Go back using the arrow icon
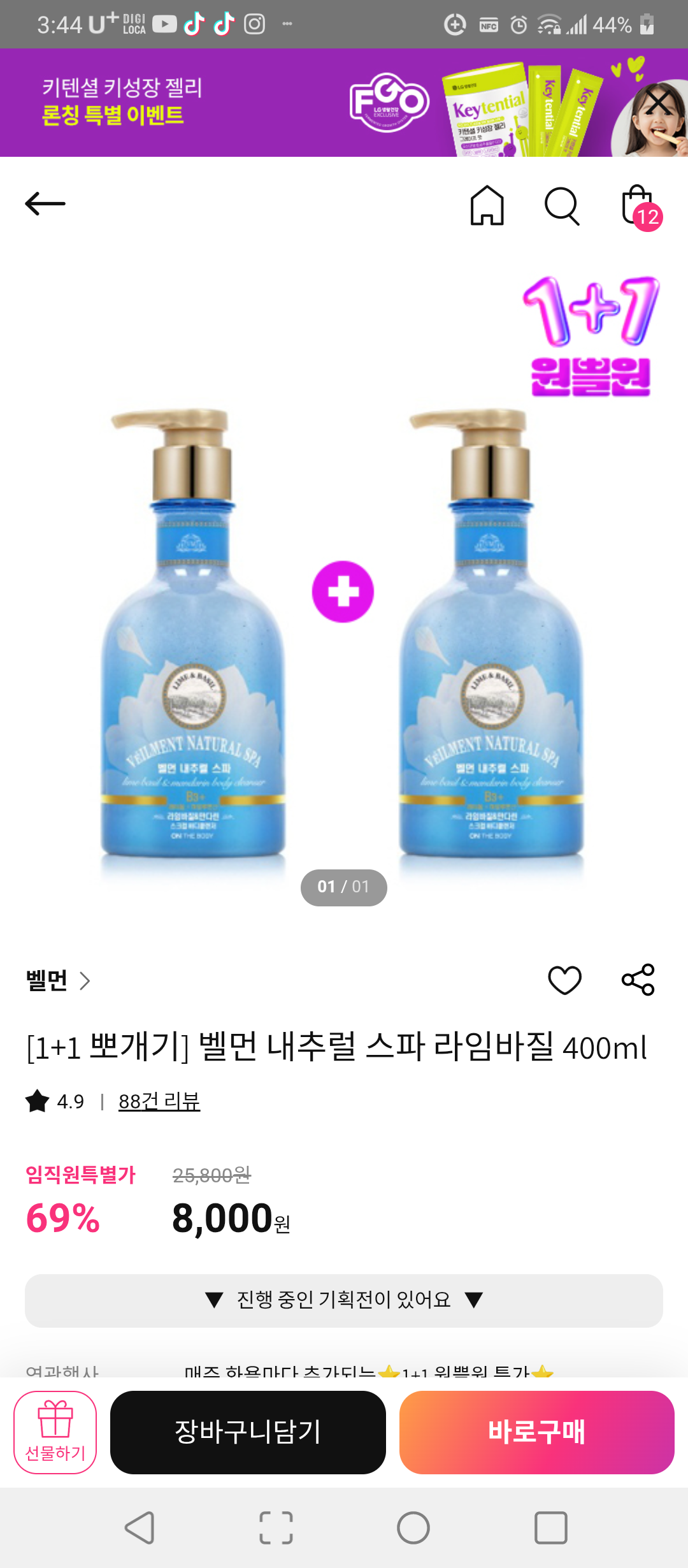 tap(45, 204)
